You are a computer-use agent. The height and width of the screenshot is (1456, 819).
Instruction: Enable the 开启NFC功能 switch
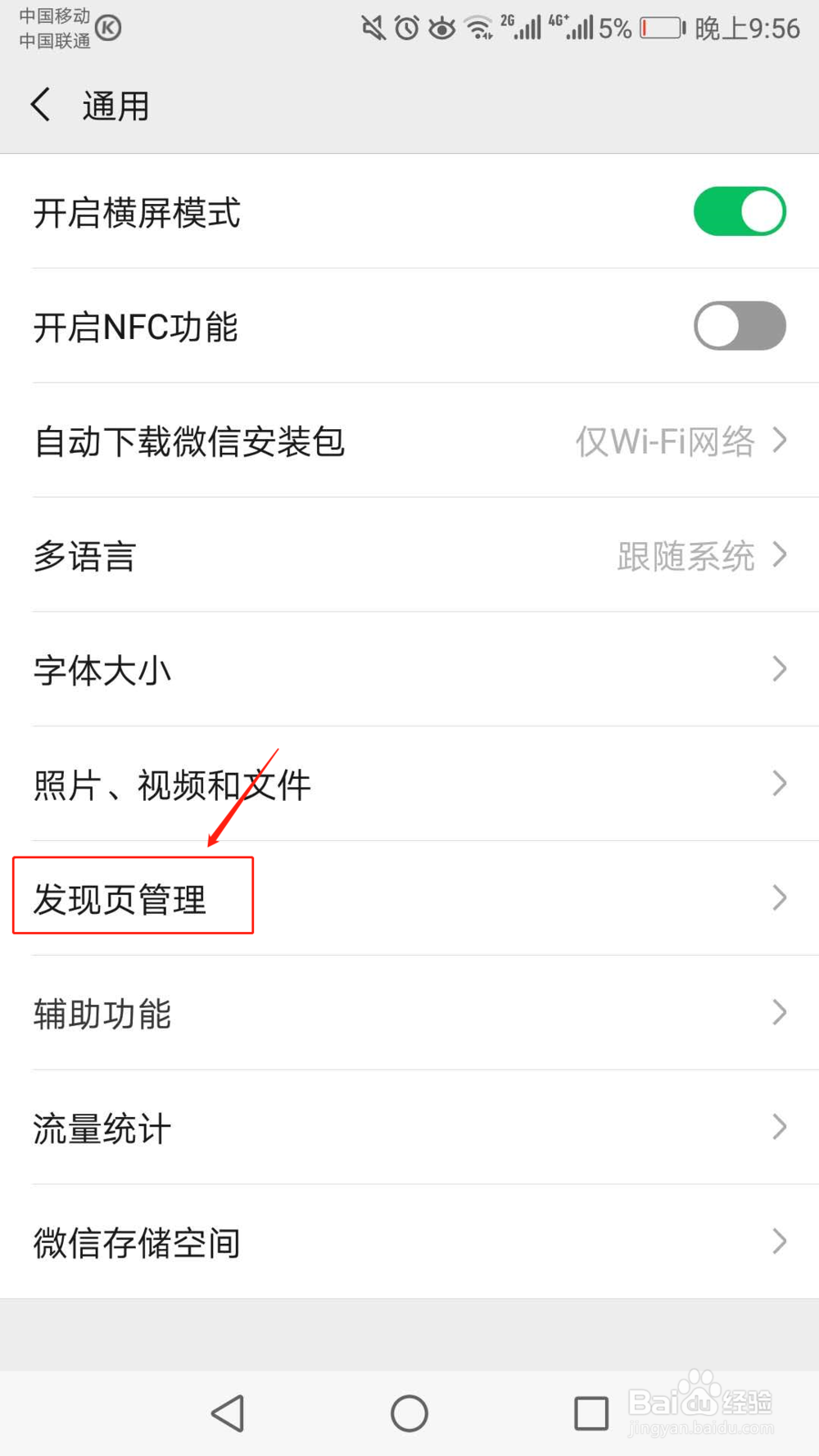[739, 326]
